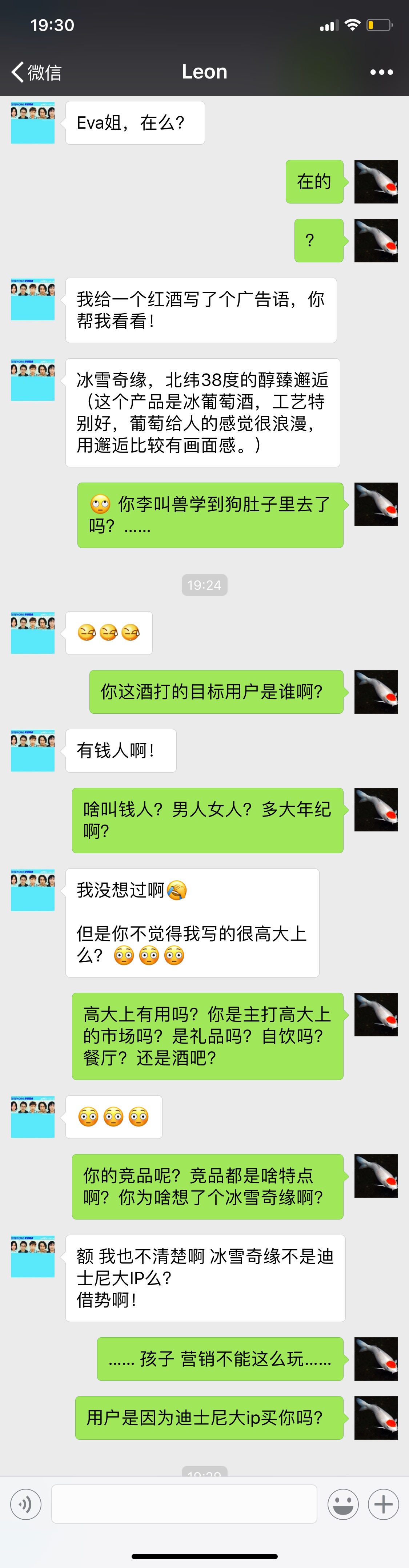Switch to voice message input

pyautogui.click(x=25, y=1505)
